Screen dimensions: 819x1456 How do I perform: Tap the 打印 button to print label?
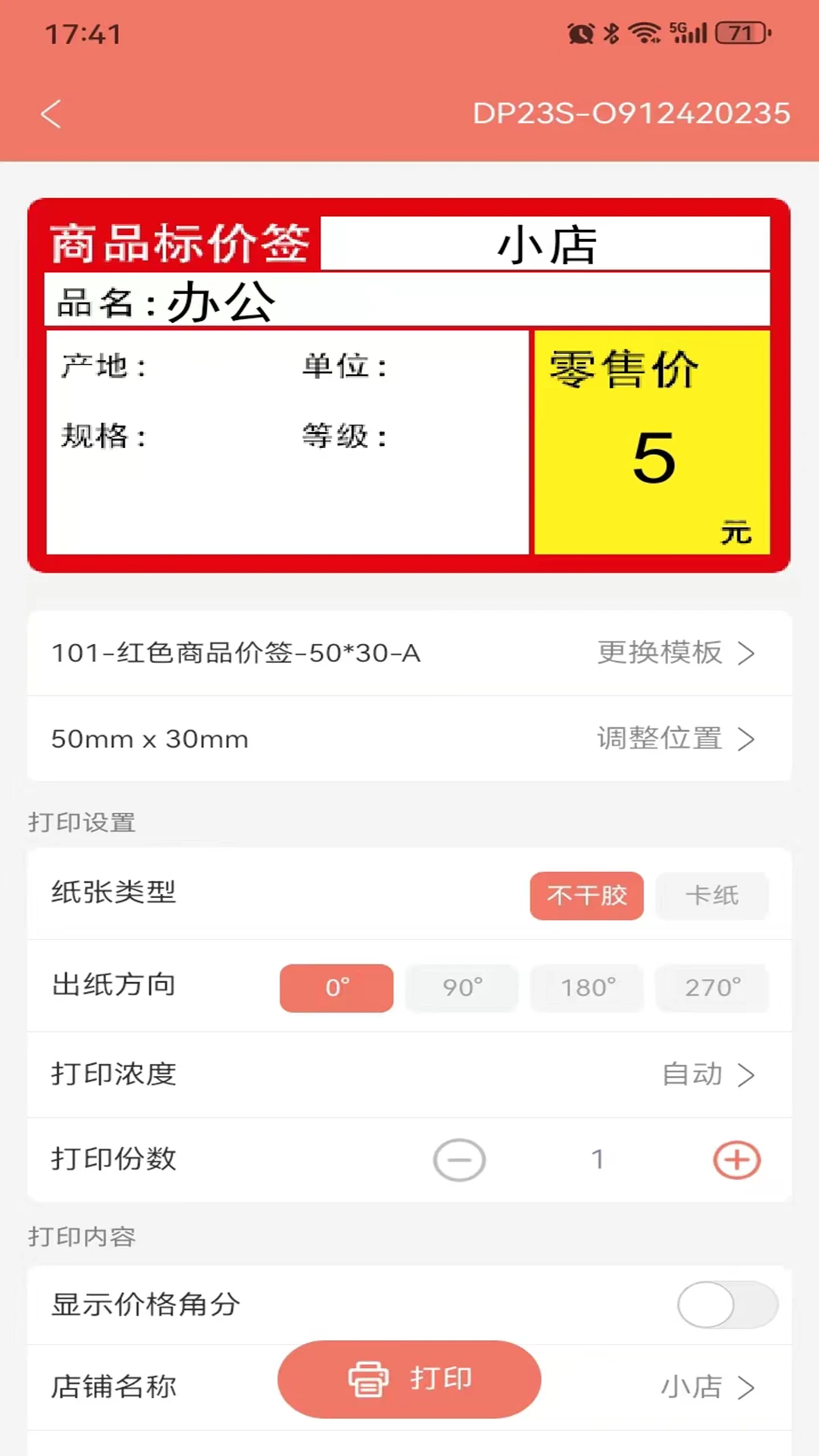(409, 1379)
